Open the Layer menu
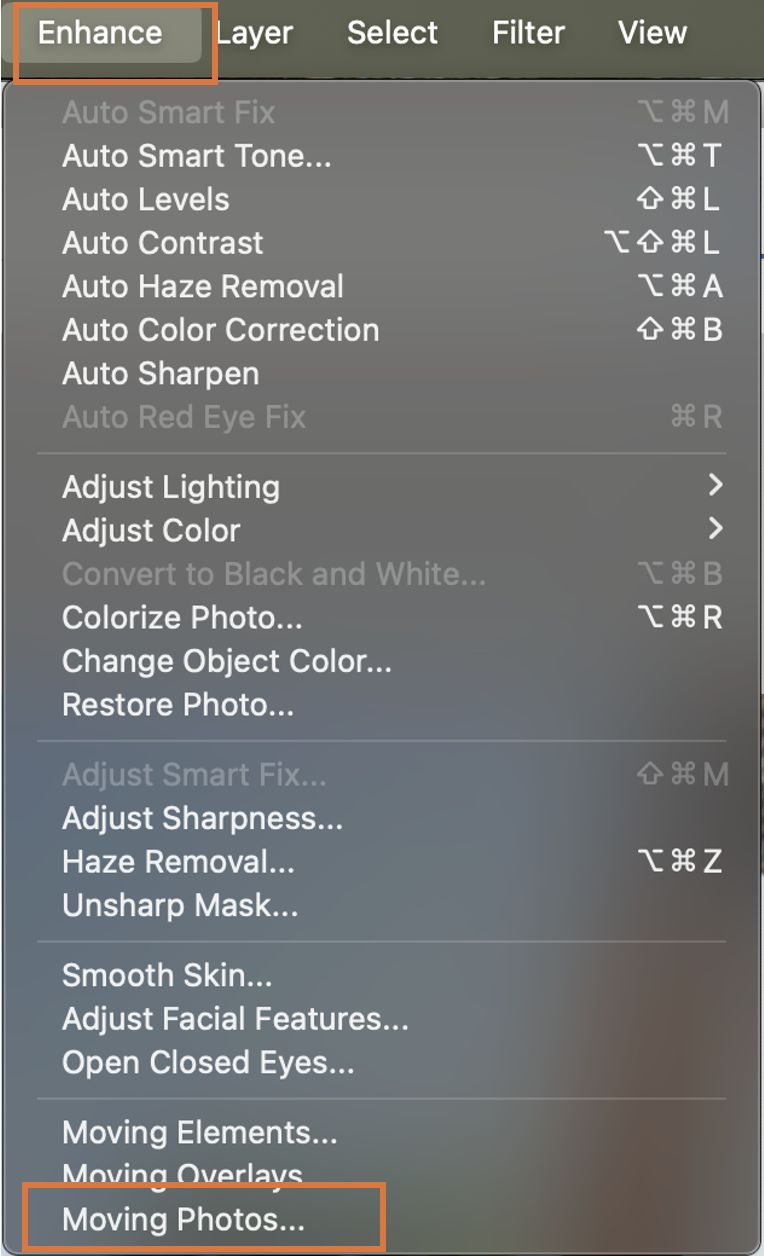The height and width of the screenshot is (1256, 764). (256, 33)
